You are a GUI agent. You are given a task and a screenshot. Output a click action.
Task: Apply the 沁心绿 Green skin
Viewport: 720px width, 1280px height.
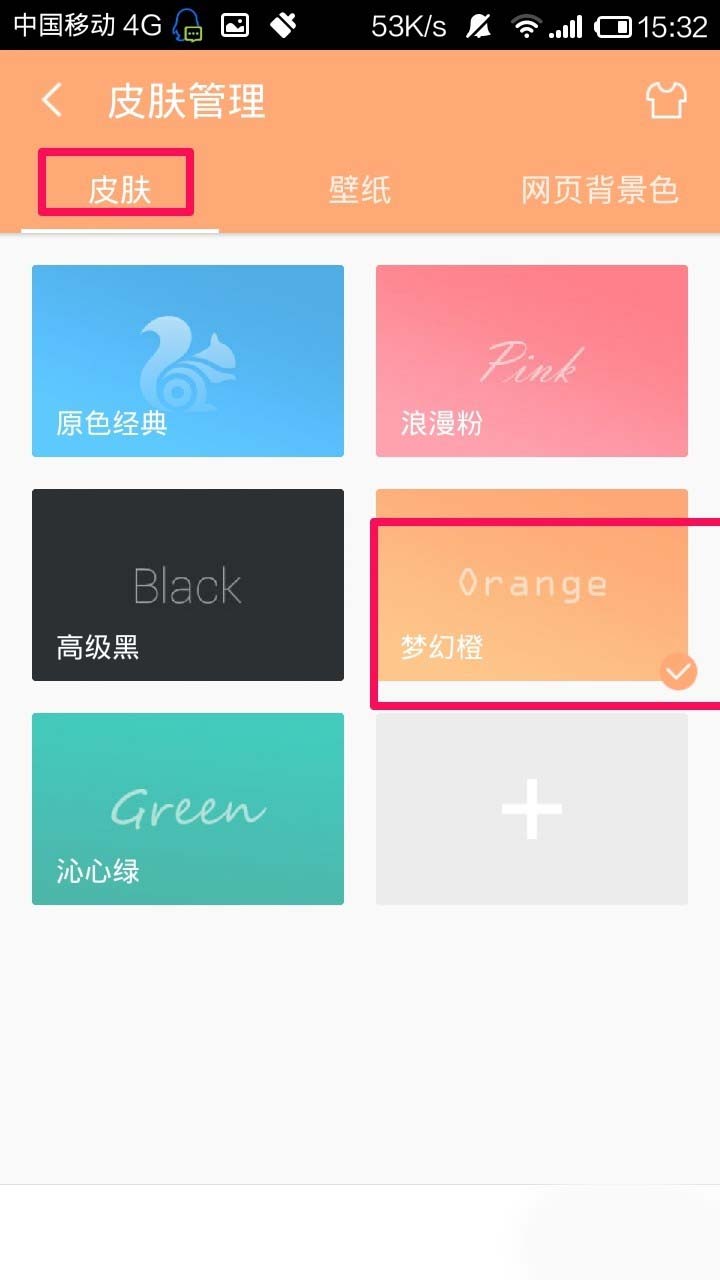coord(188,809)
